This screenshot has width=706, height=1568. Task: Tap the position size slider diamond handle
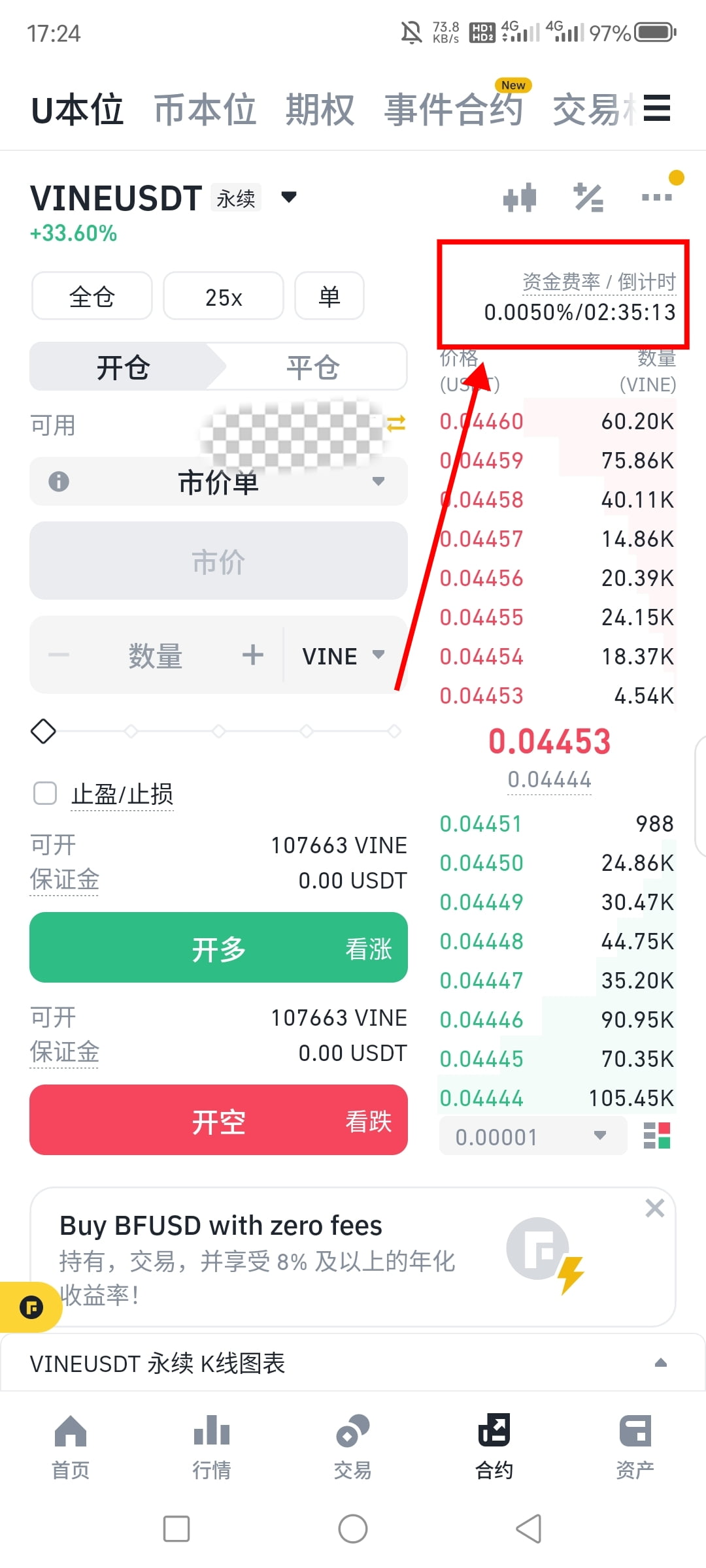42,732
